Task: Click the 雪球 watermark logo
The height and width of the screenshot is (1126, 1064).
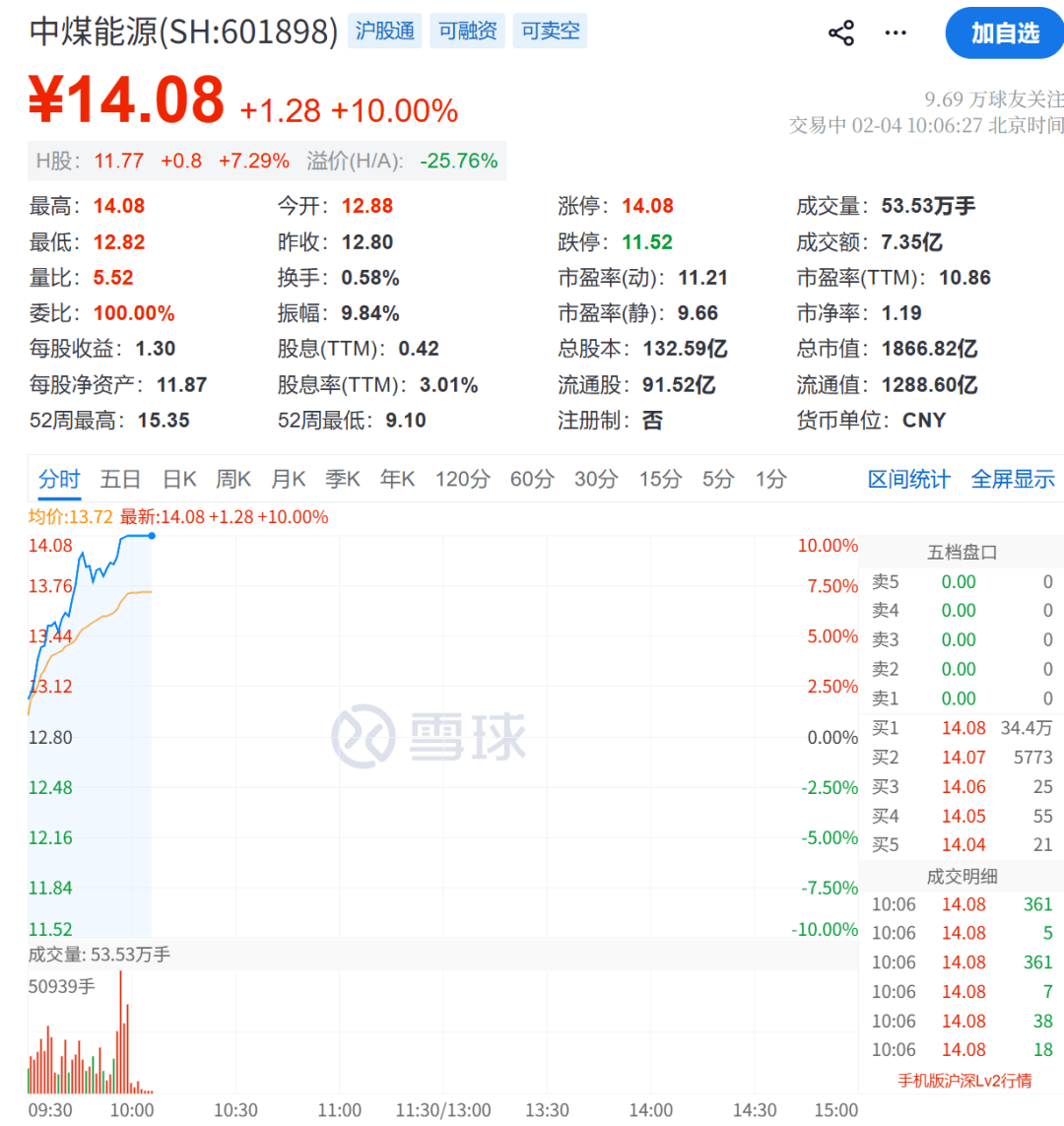Action: point(433,734)
